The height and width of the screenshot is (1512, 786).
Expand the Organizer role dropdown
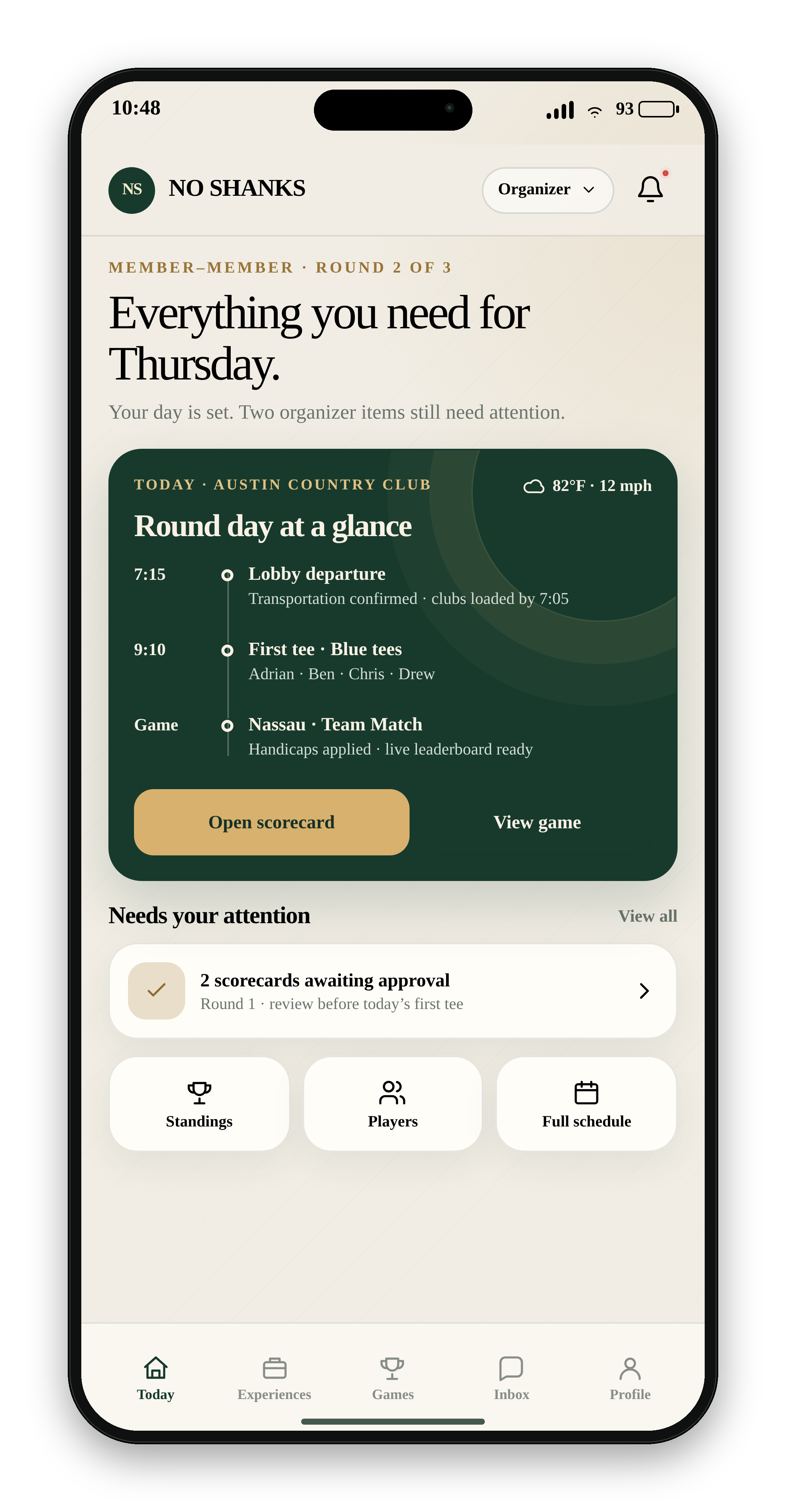click(x=547, y=190)
